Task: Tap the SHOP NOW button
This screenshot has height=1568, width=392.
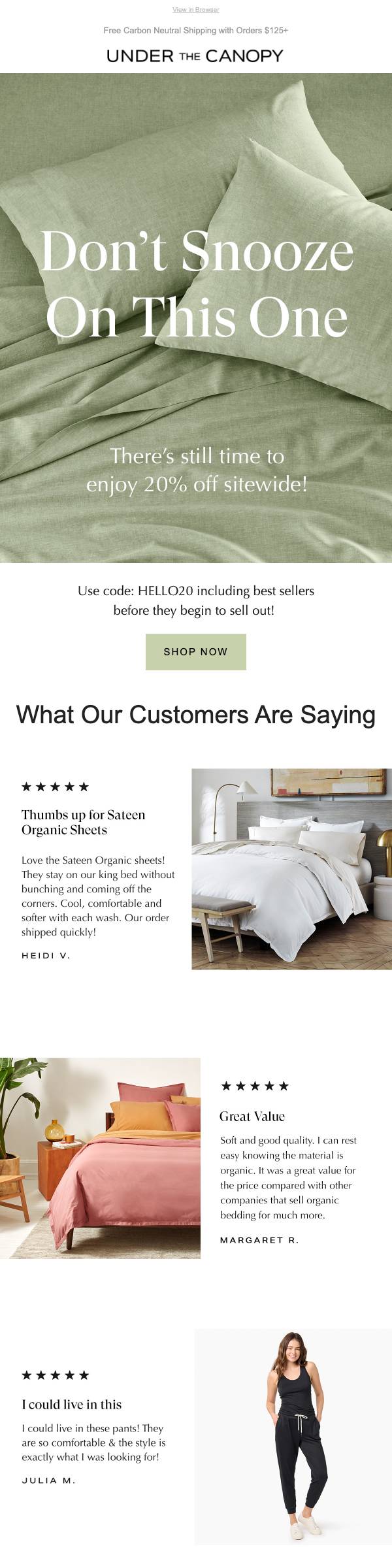Action: (x=195, y=651)
